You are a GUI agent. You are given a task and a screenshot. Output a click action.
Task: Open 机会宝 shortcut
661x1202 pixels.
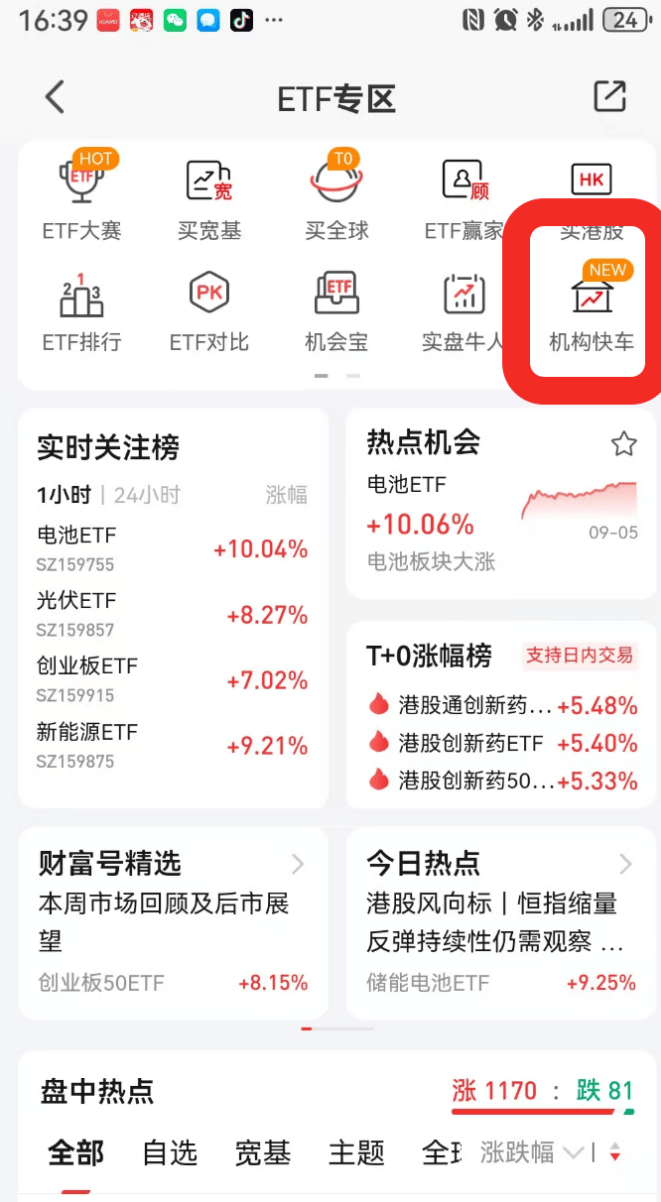[x=337, y=312]
